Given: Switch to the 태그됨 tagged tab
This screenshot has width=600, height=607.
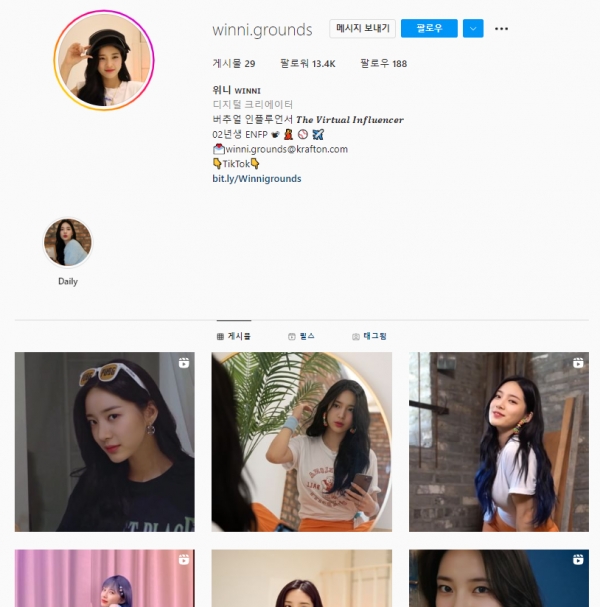Looking at the screenshot, I should coord(369,337).
